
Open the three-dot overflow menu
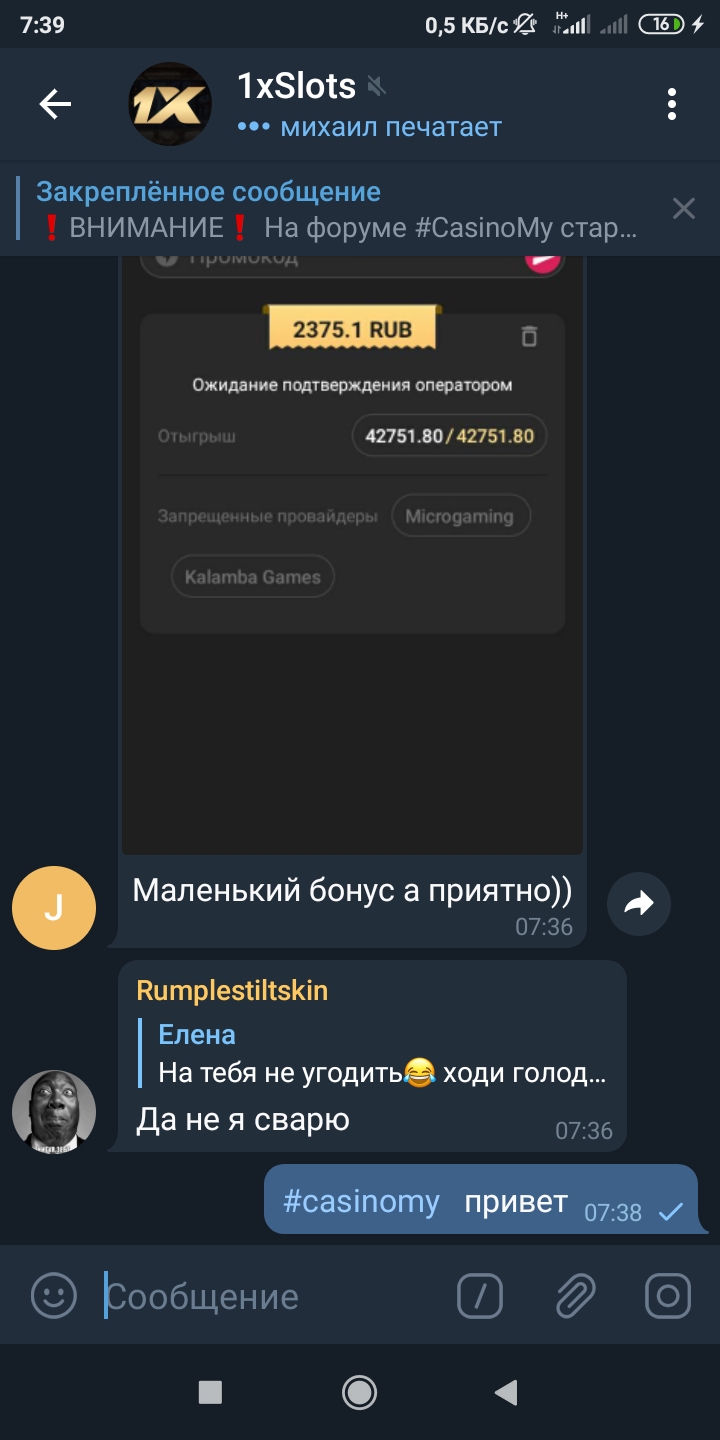tap(671, 104)
